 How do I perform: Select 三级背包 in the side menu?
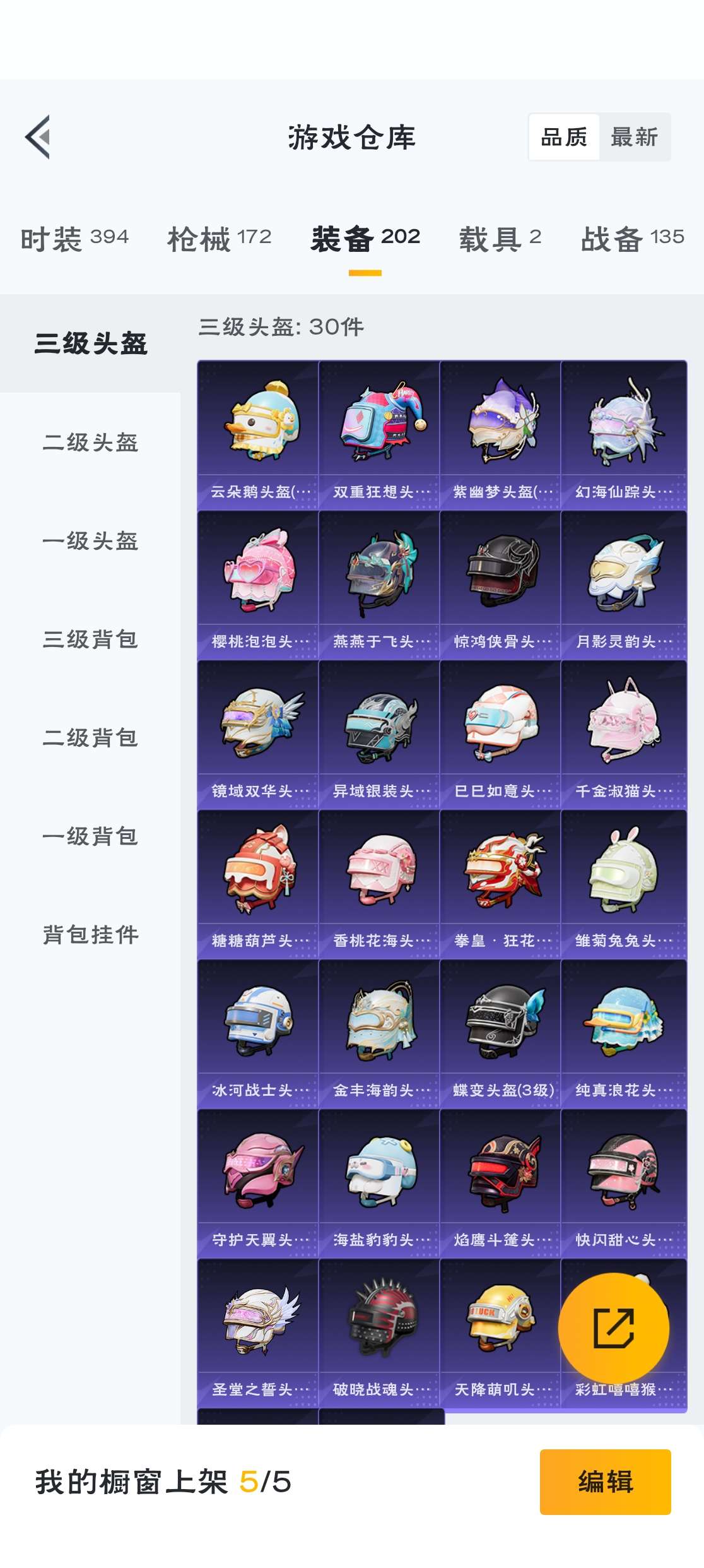90,639
